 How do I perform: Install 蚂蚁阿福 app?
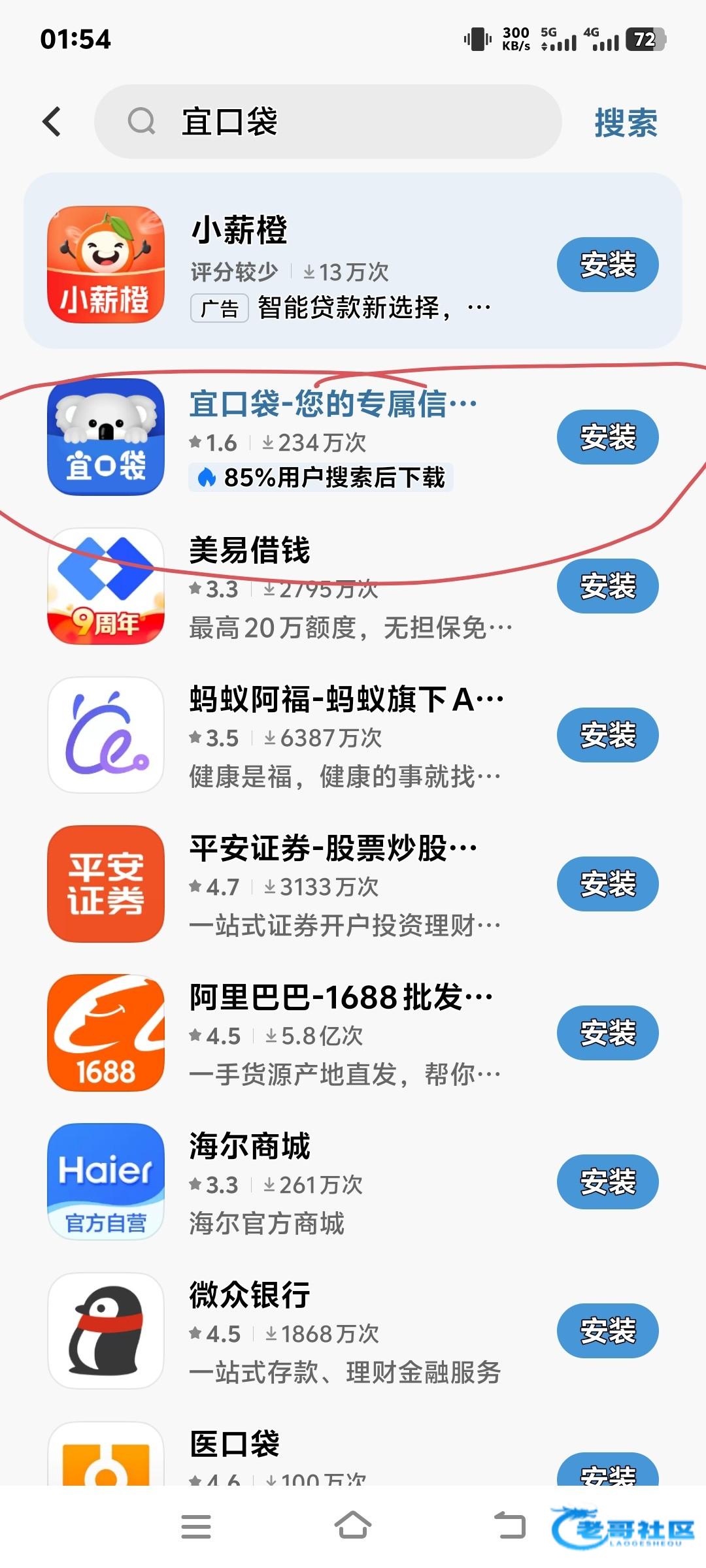pyautogui.click(x=607, y=735)
